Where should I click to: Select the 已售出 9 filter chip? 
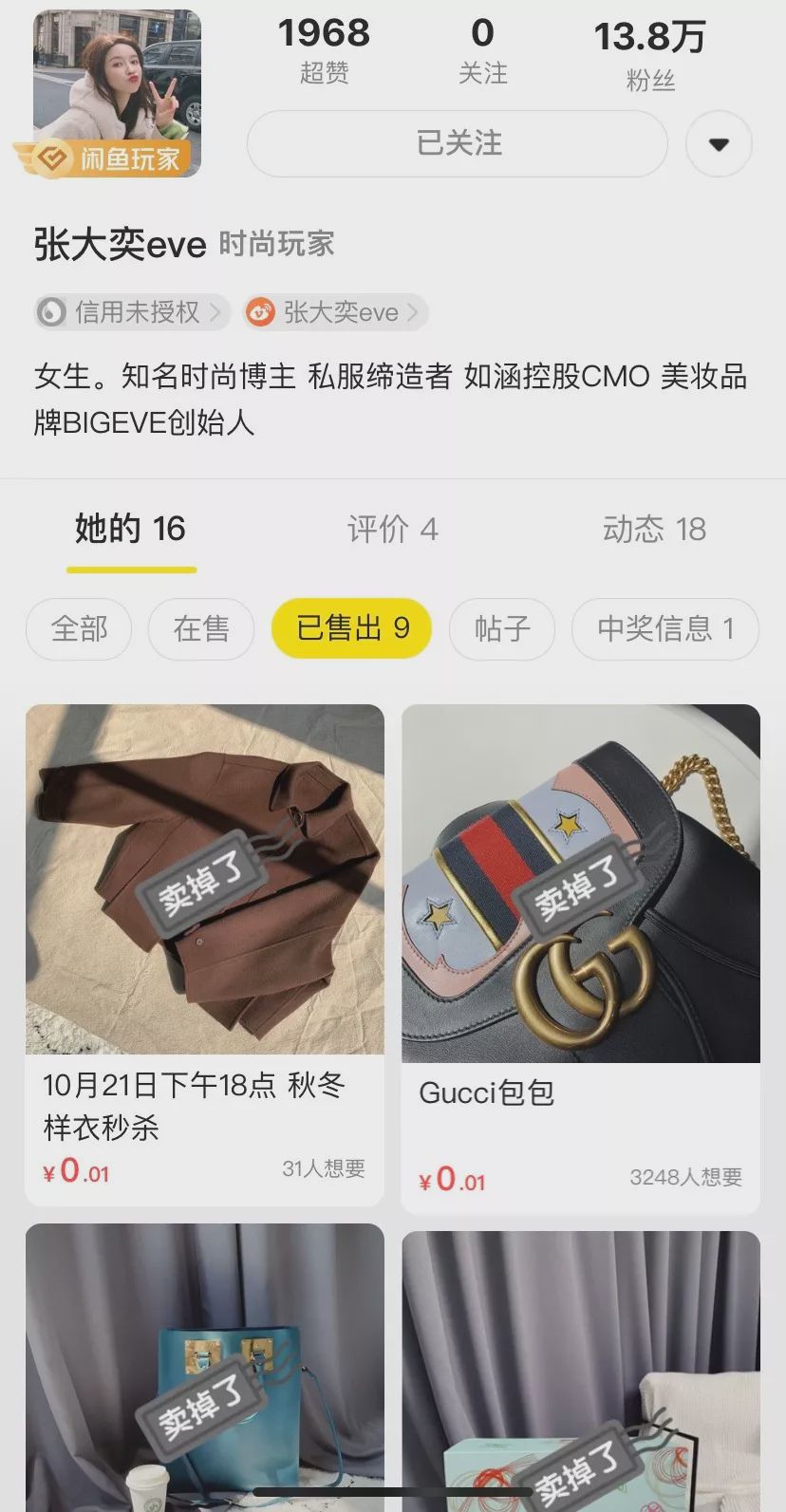point(352,628)
